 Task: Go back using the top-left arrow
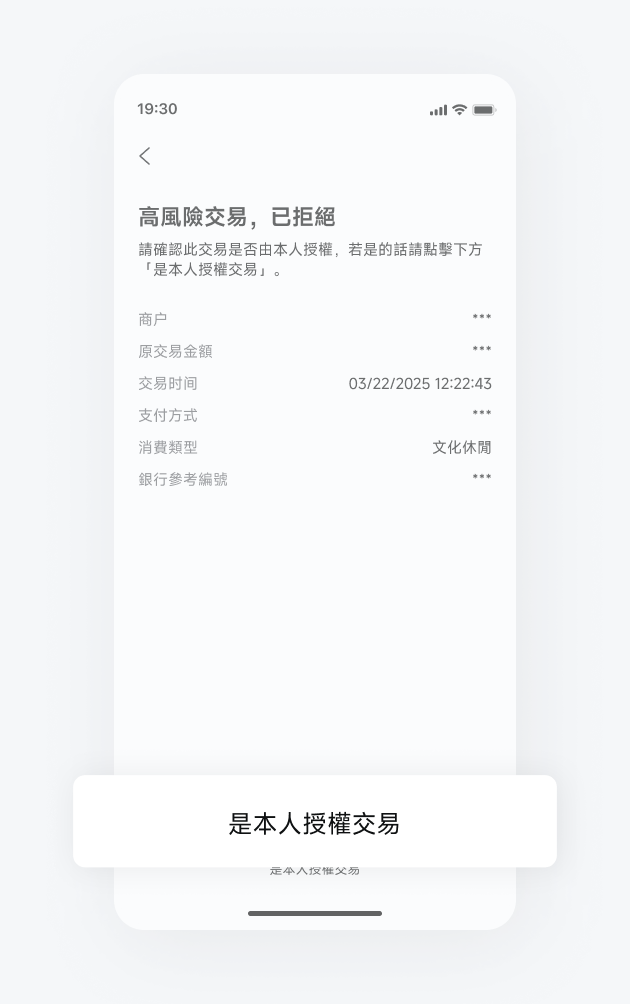point(145,156)
